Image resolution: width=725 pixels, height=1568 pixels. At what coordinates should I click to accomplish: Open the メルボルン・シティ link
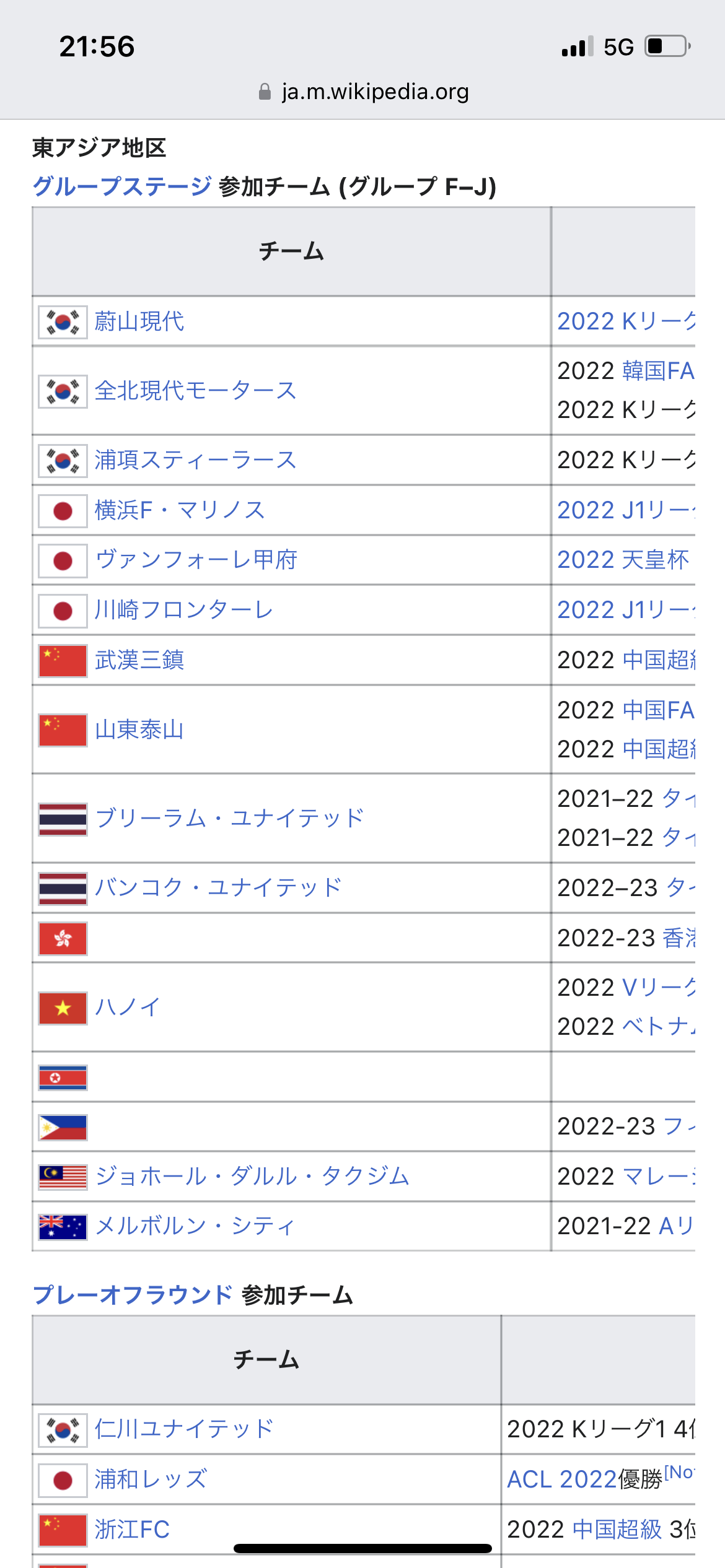pos(195,1226)
